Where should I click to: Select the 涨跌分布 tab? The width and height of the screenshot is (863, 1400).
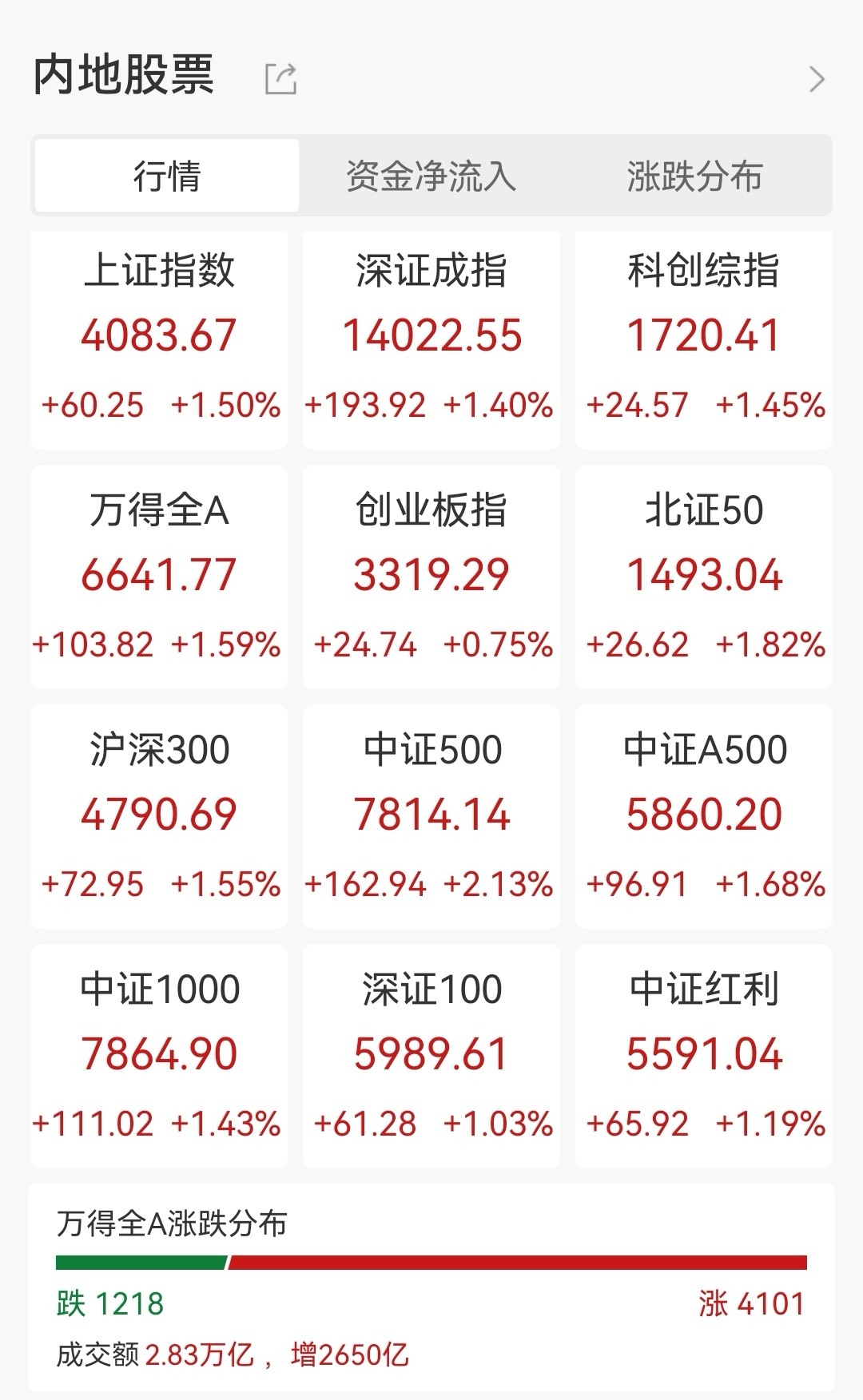tap(694, 176)
